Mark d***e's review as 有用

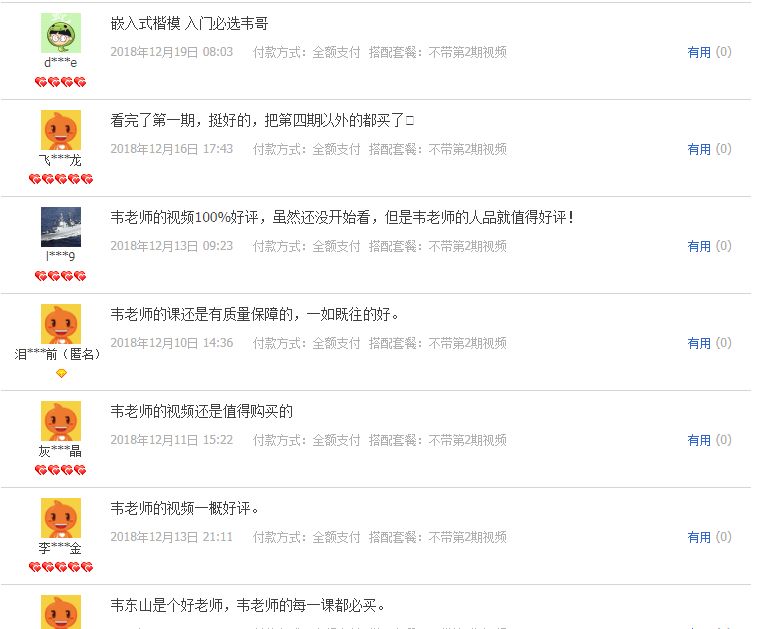(x=699, y=52)
